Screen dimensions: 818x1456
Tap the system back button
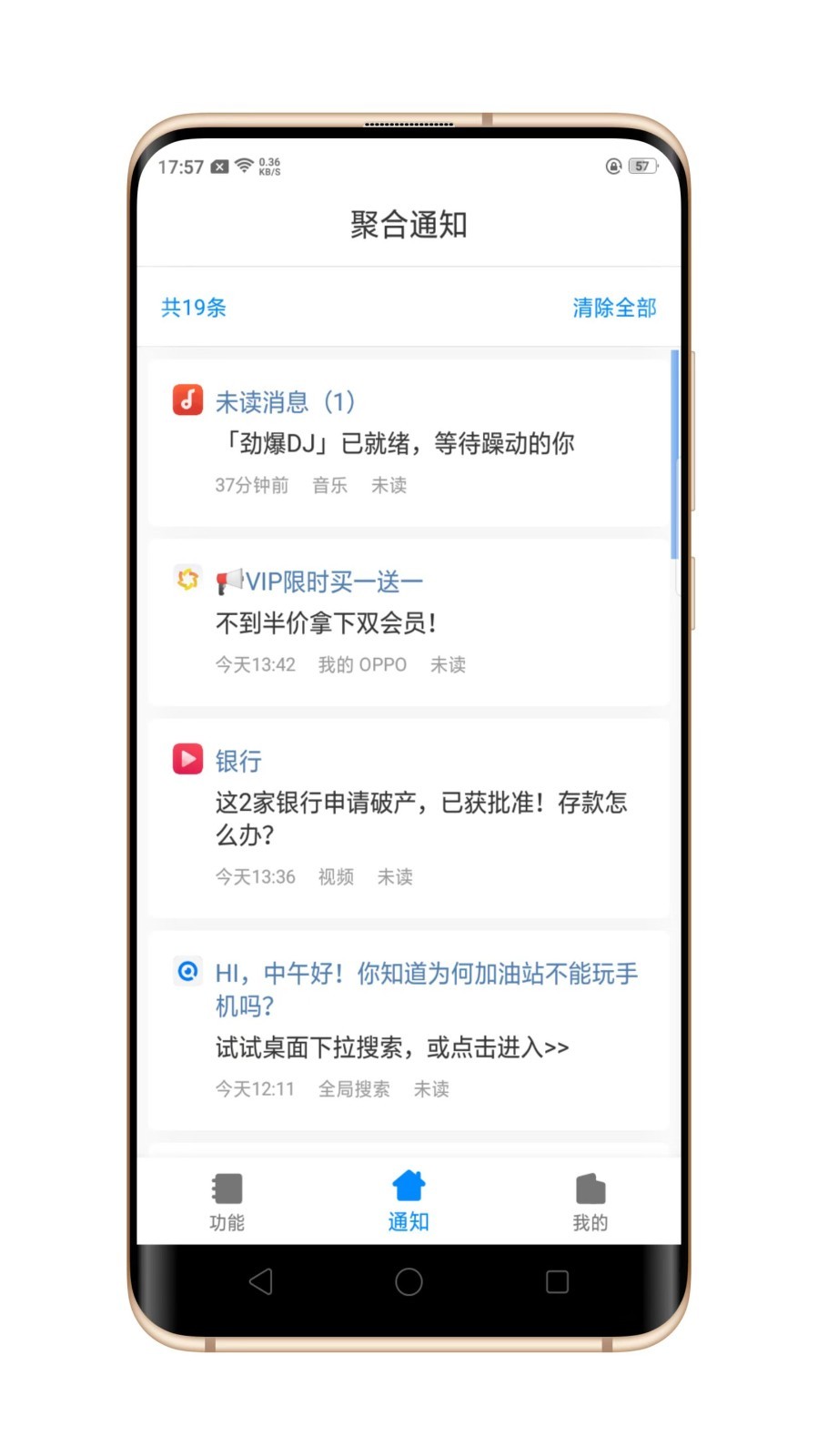(261, 1281)
